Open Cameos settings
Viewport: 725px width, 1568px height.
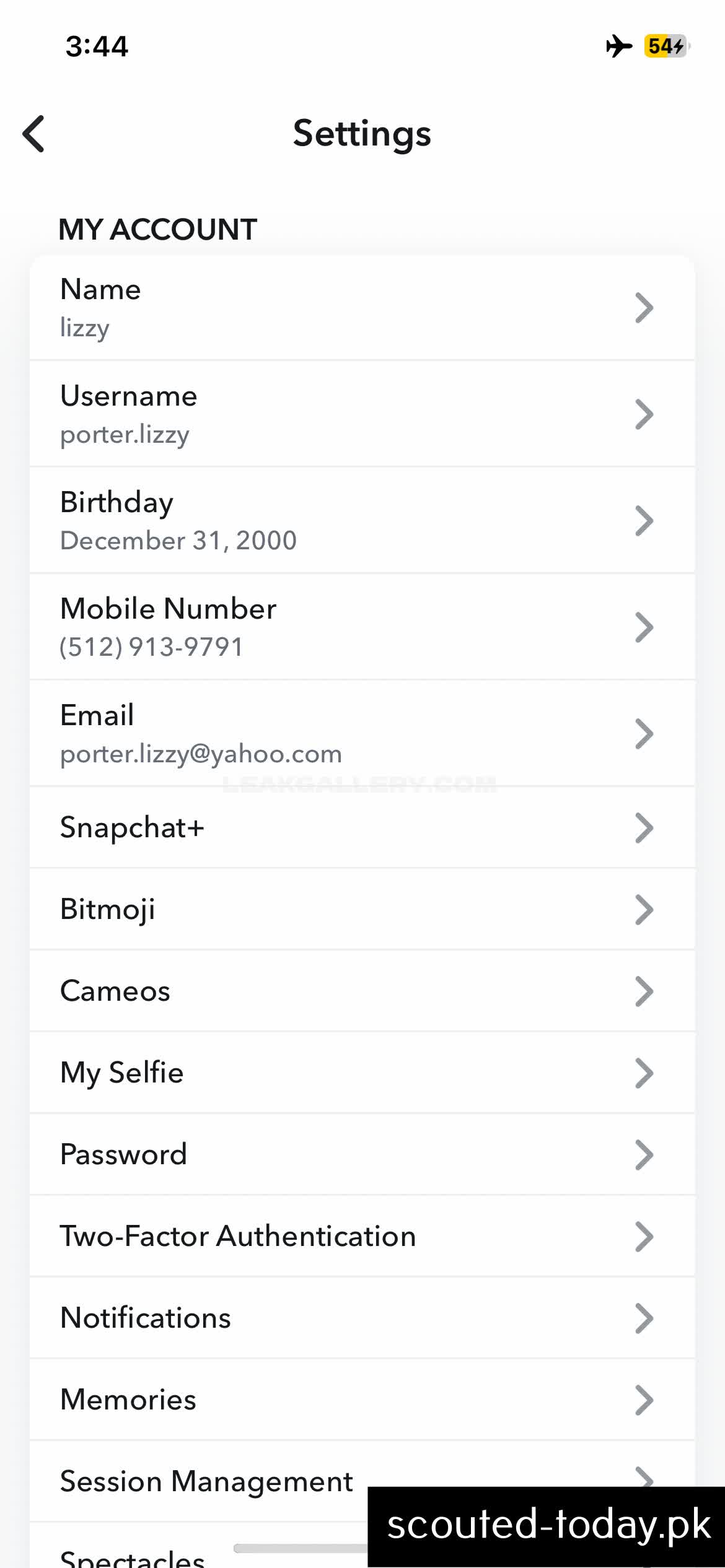point(362,991)
